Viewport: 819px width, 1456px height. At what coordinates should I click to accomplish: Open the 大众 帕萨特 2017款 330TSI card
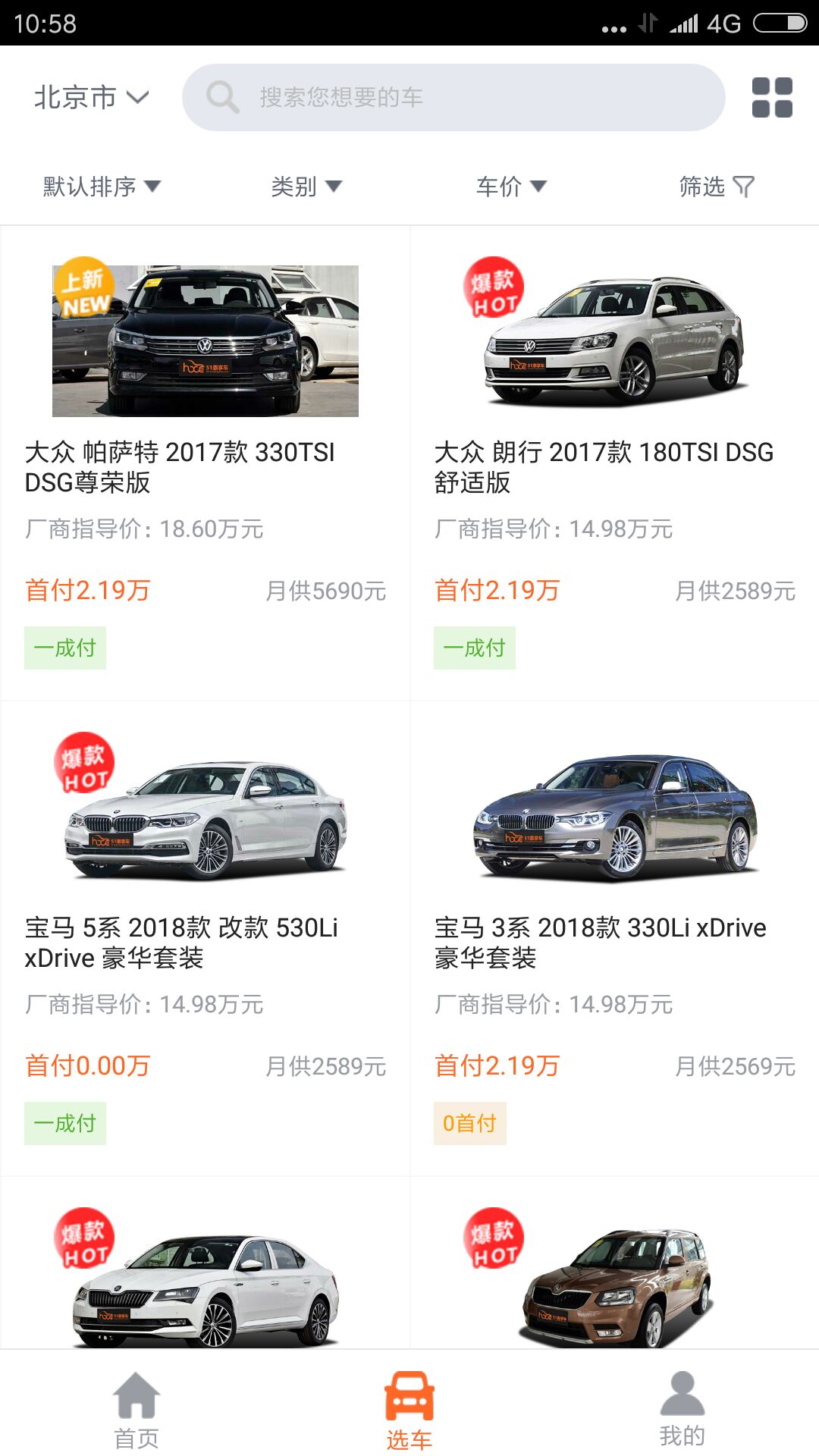[206, 463]
